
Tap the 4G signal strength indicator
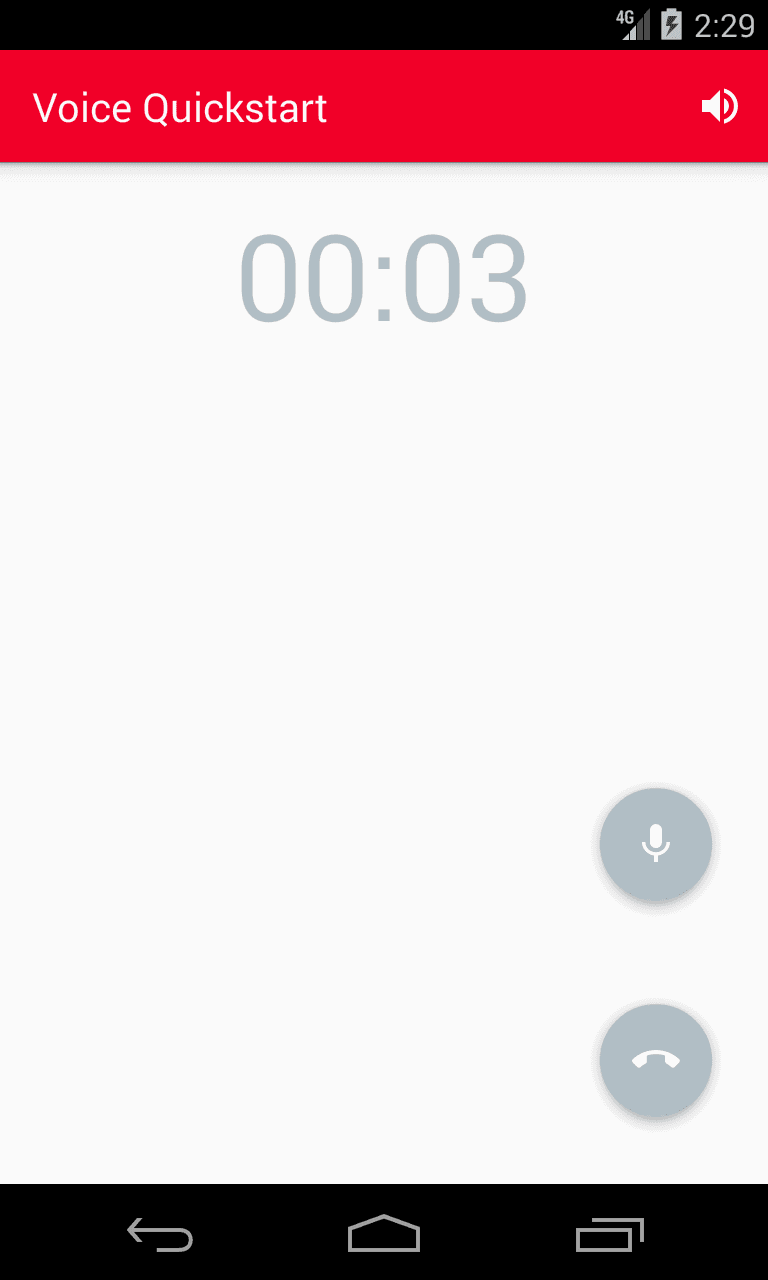[634, 24]
